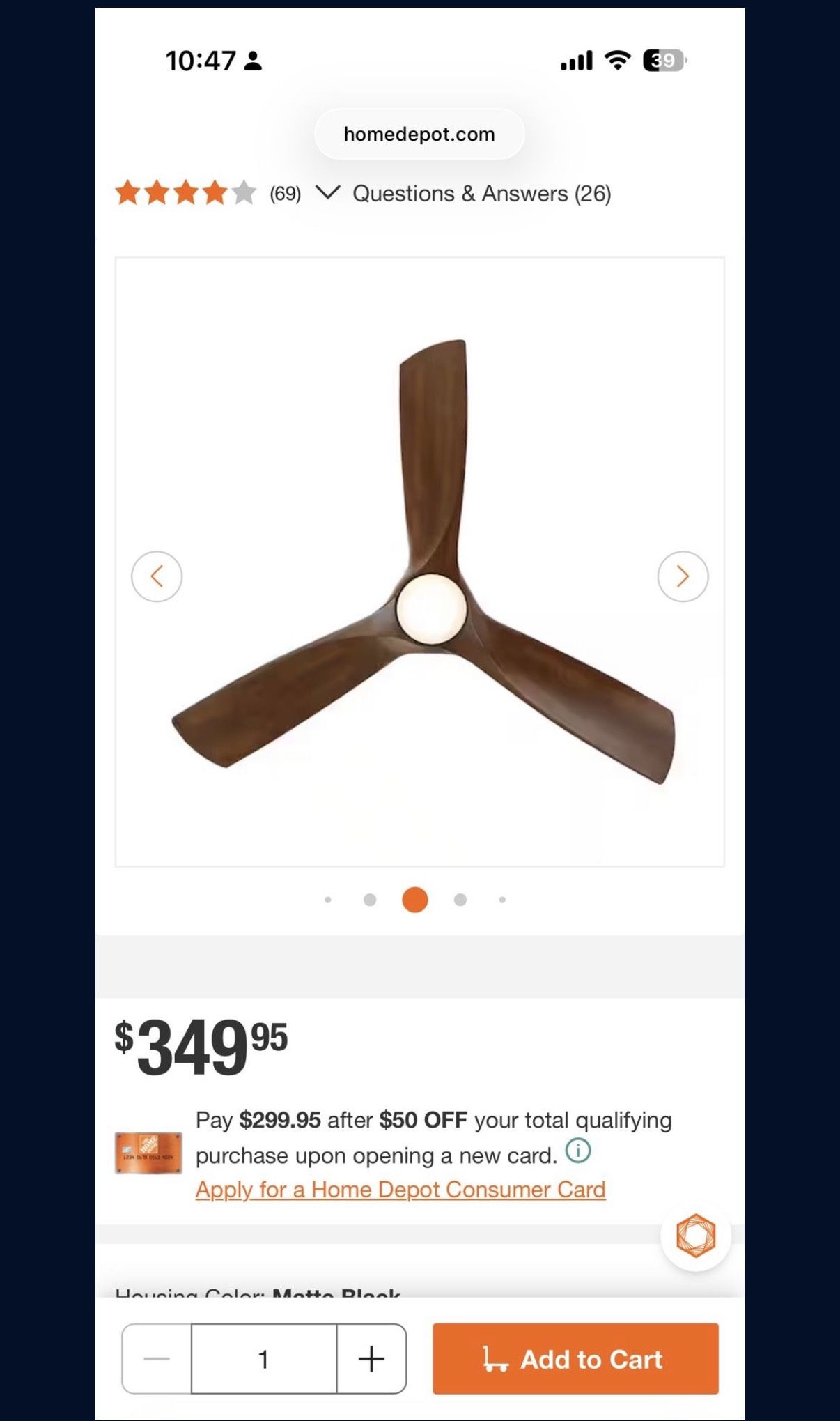This screenshot has width=840, height=1421.
Task: Show the next product image
Action: (x=683, y=576)
